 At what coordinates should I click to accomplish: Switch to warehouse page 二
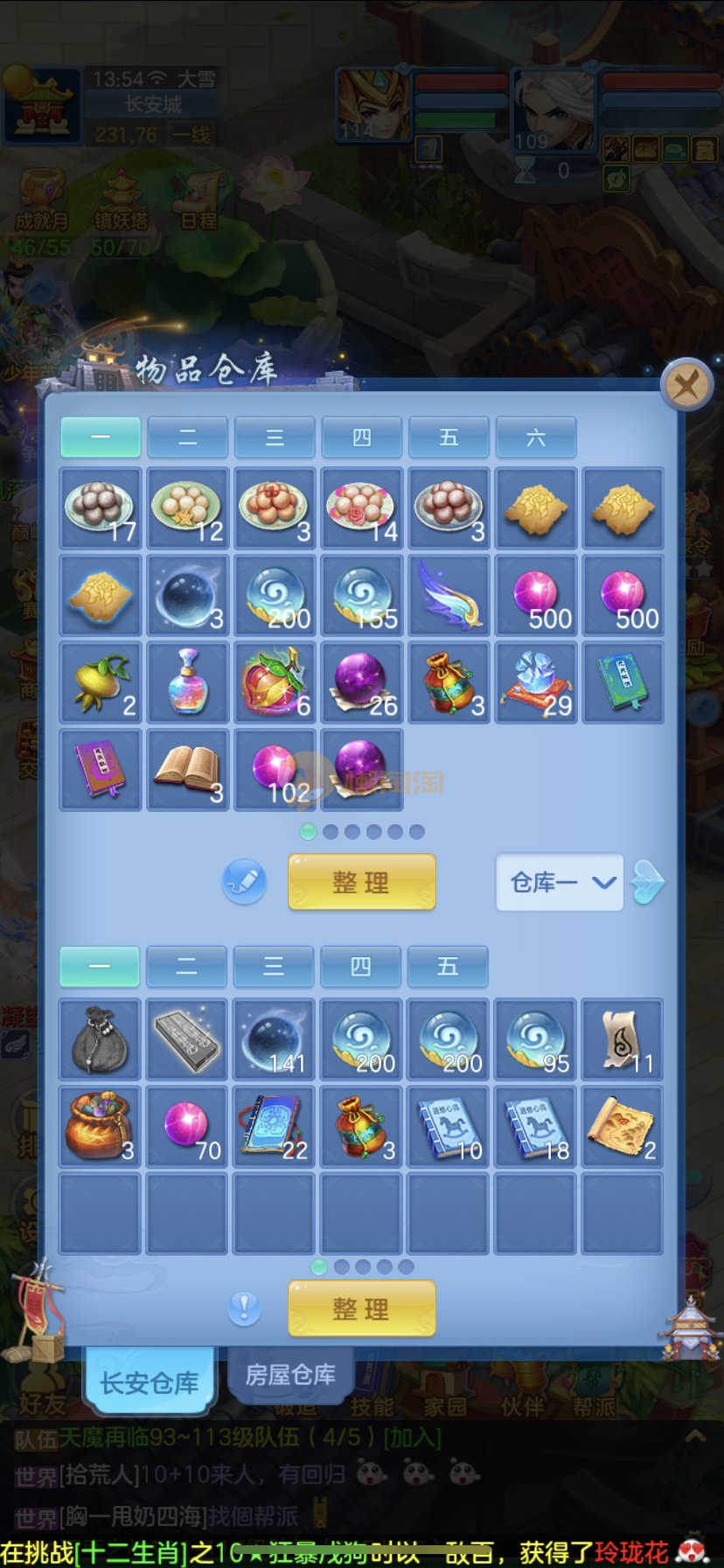[x=187, y=437]
